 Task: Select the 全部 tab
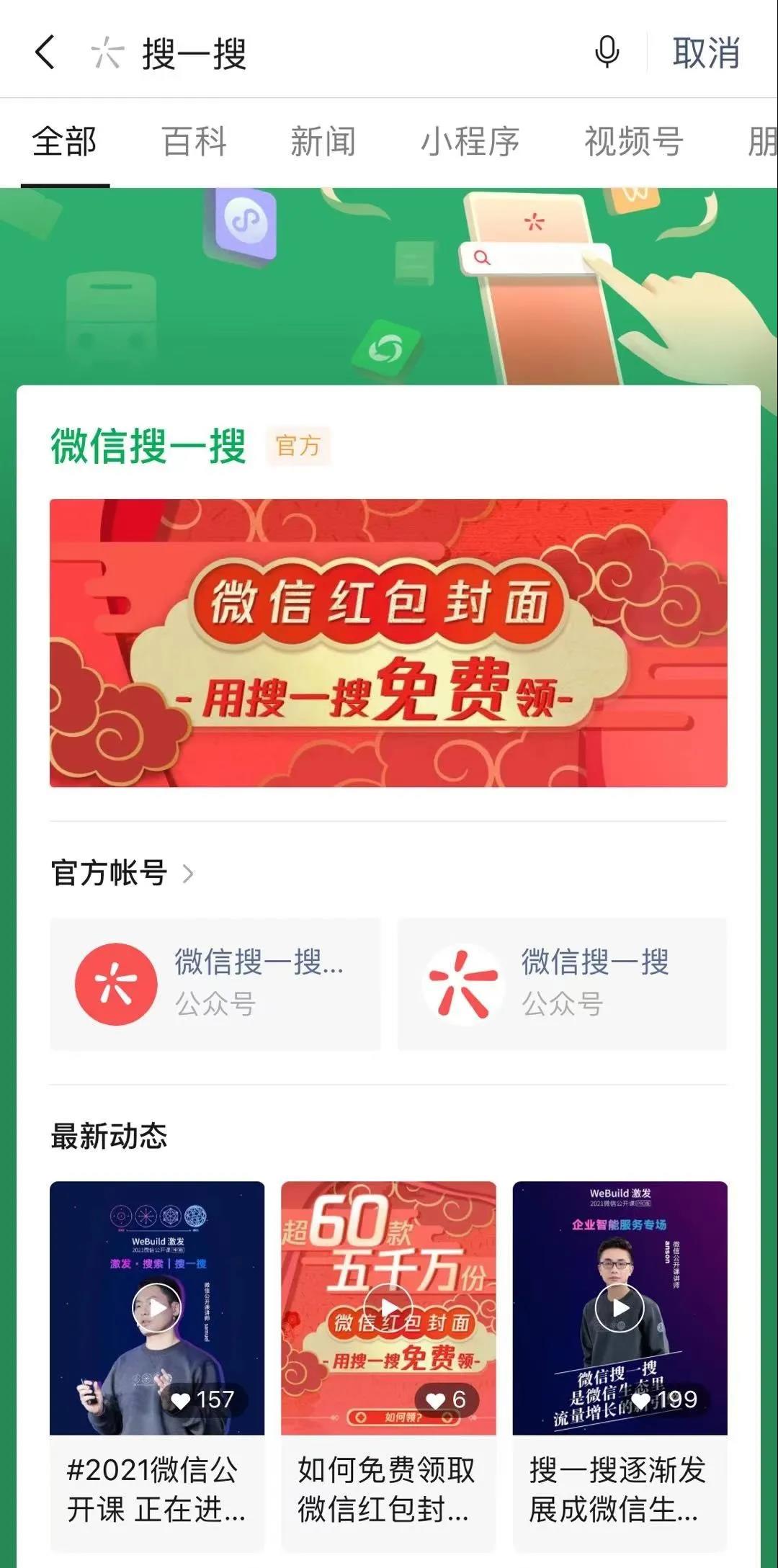(x=65, y=141)
